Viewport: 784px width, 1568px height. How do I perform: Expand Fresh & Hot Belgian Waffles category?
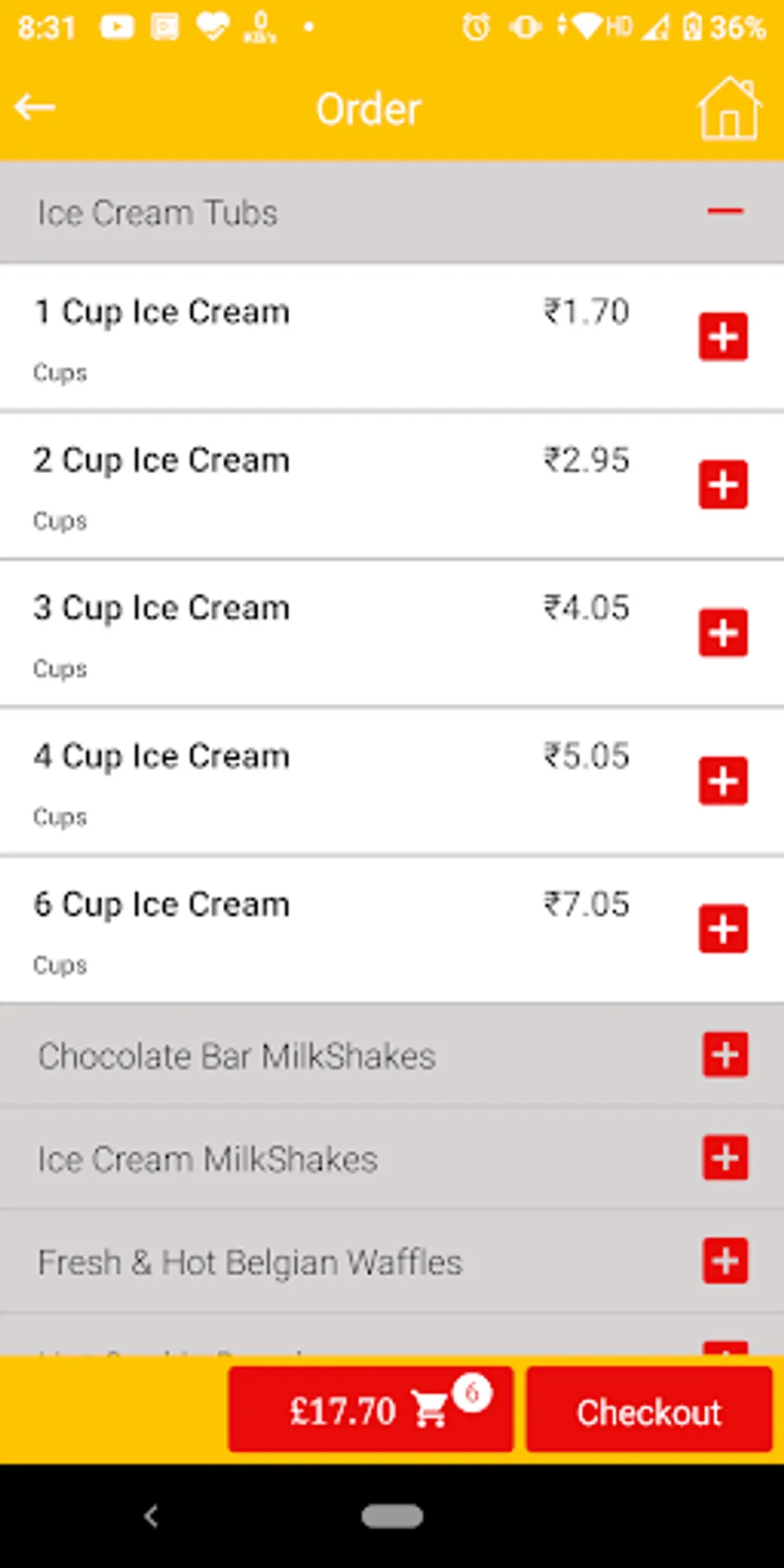tap(726, 1261)
